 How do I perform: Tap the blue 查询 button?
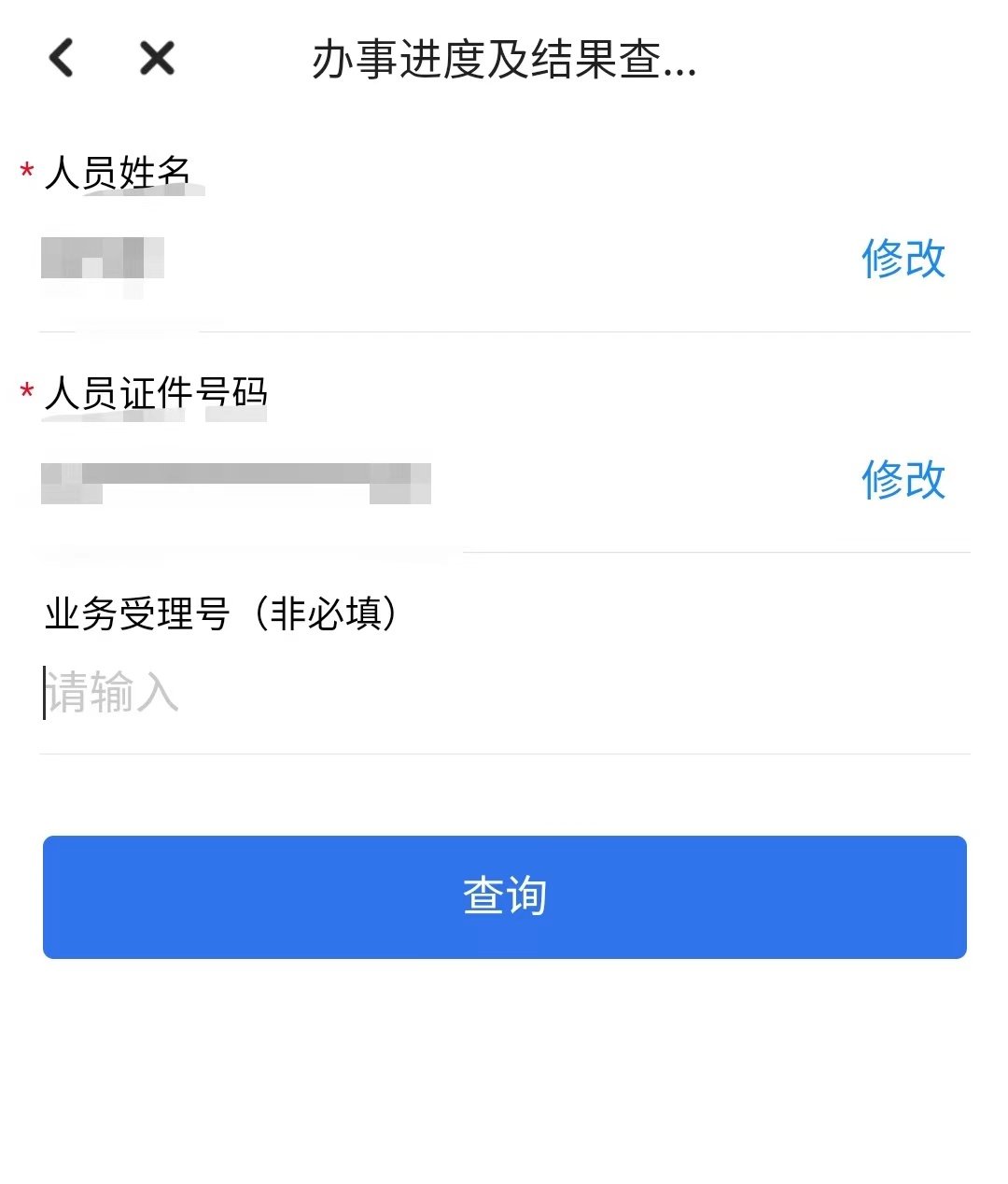click(504, 896)
